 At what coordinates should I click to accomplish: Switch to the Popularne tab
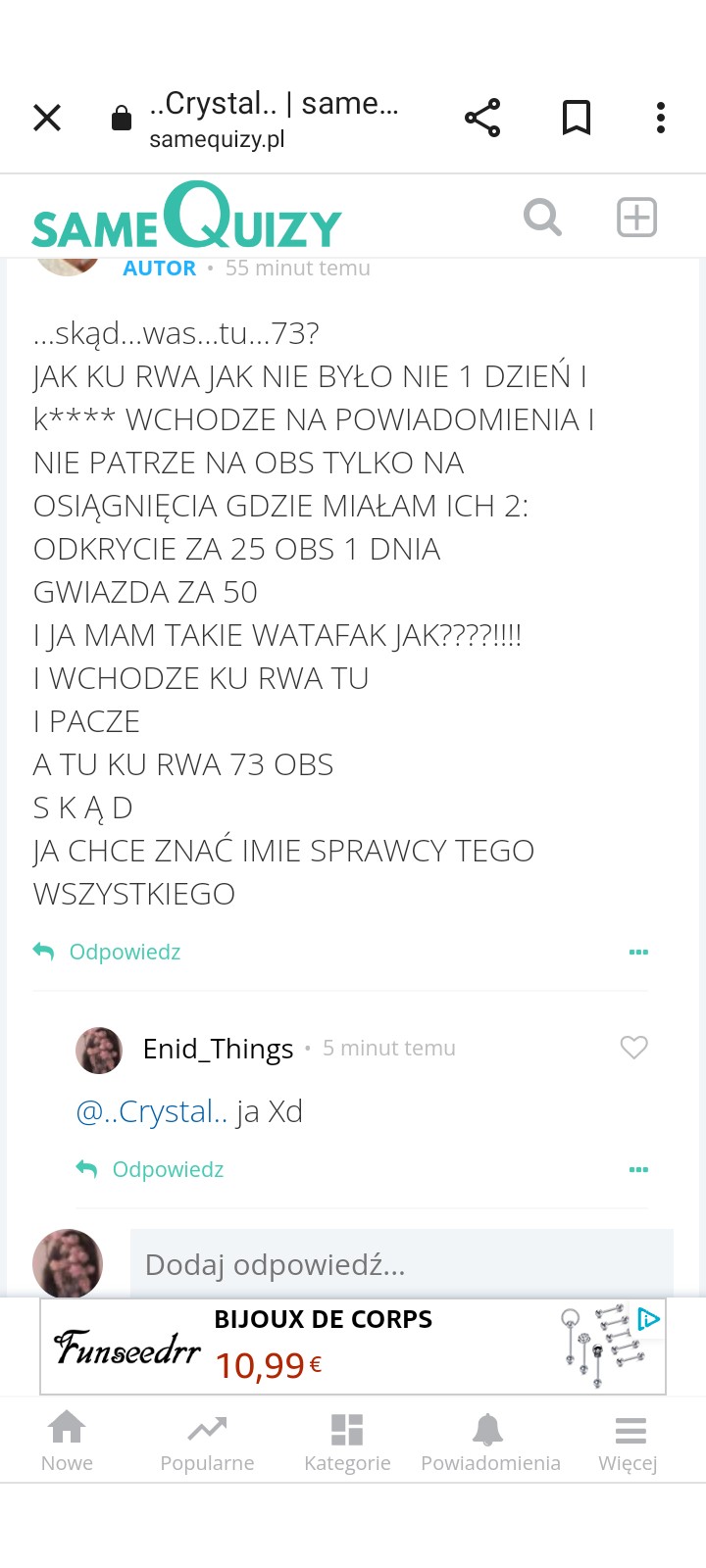pyautogui.click(x=207, y=1441)
